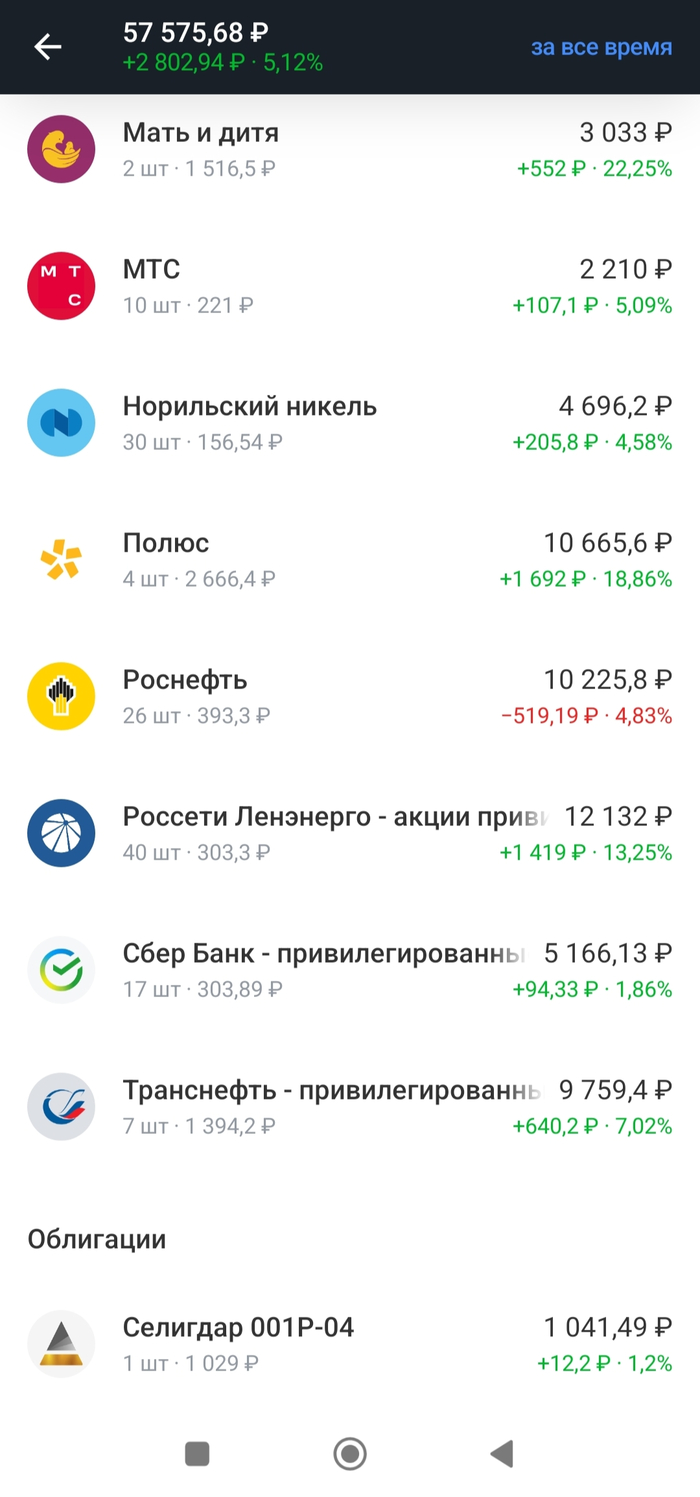Open recent apps with the square button
This screenshot has width=700, height=1497.
197,1453
